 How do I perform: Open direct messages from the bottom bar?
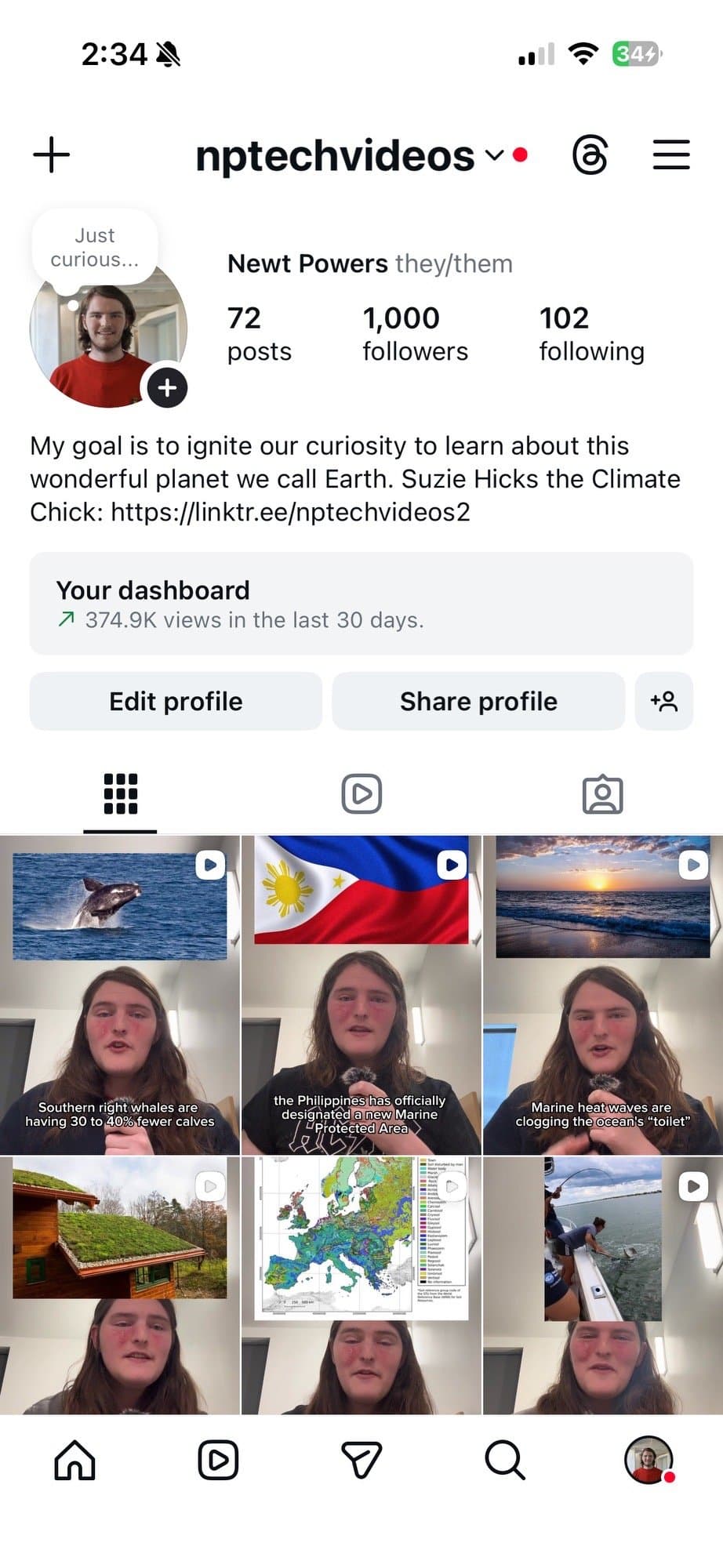pyautogui.click(x=361, y=1460)
